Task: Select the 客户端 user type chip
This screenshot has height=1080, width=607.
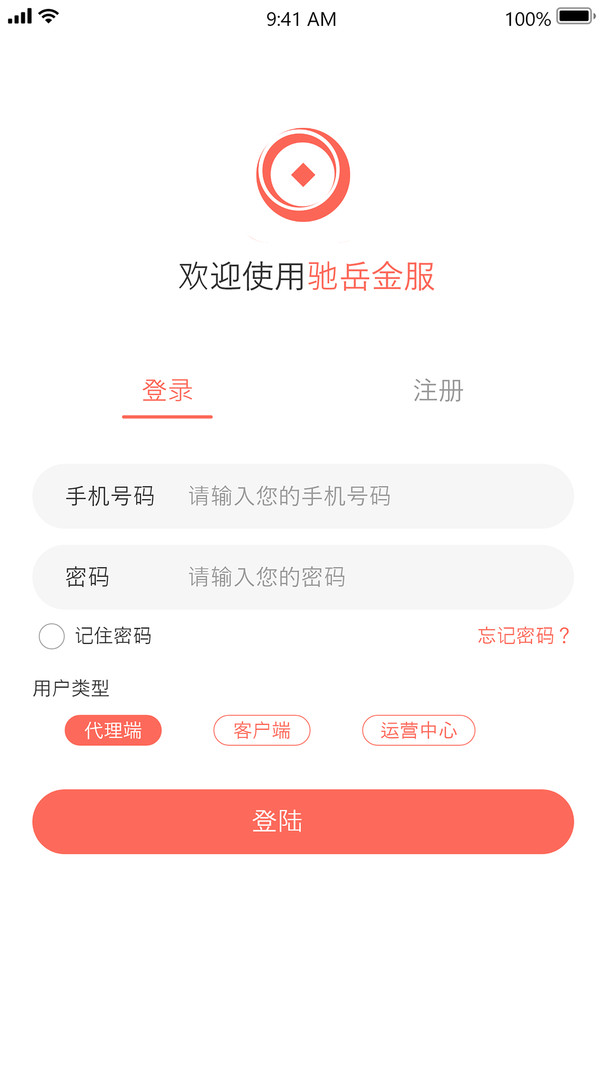Action: [x=262, y=731]
